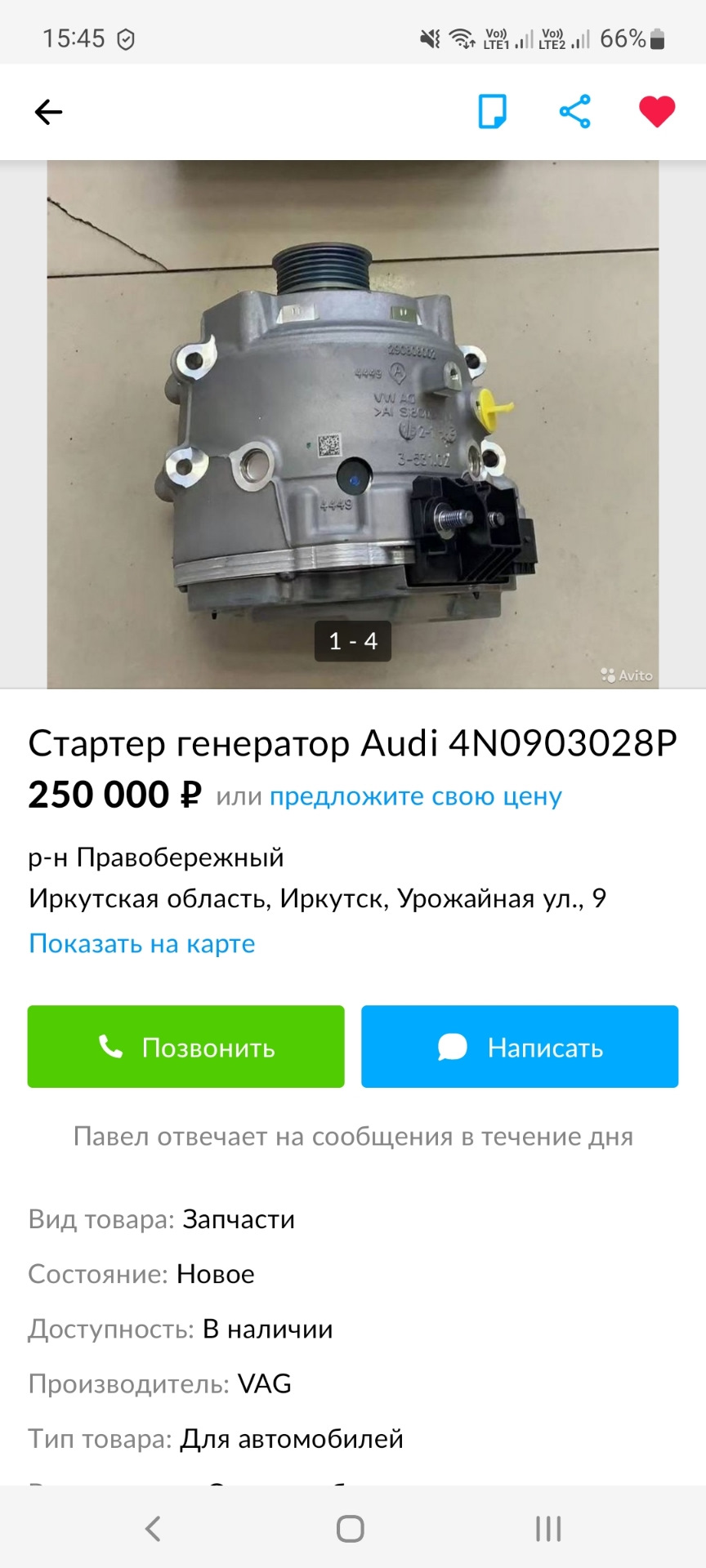
Task: Call the seller with Позвонить
Action: point(186,1047)
